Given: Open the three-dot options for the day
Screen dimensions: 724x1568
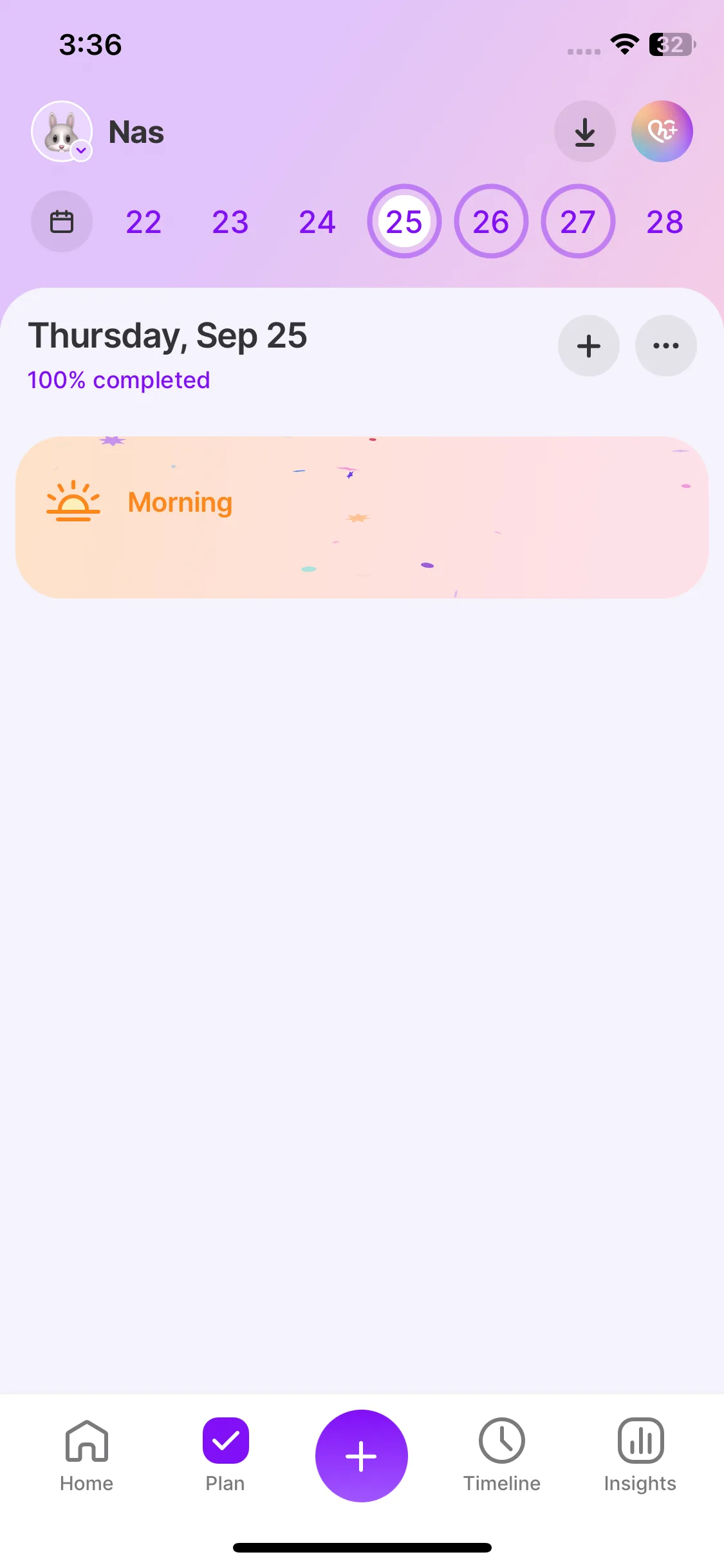Looking at the screenshot, I should coord(665,346).
